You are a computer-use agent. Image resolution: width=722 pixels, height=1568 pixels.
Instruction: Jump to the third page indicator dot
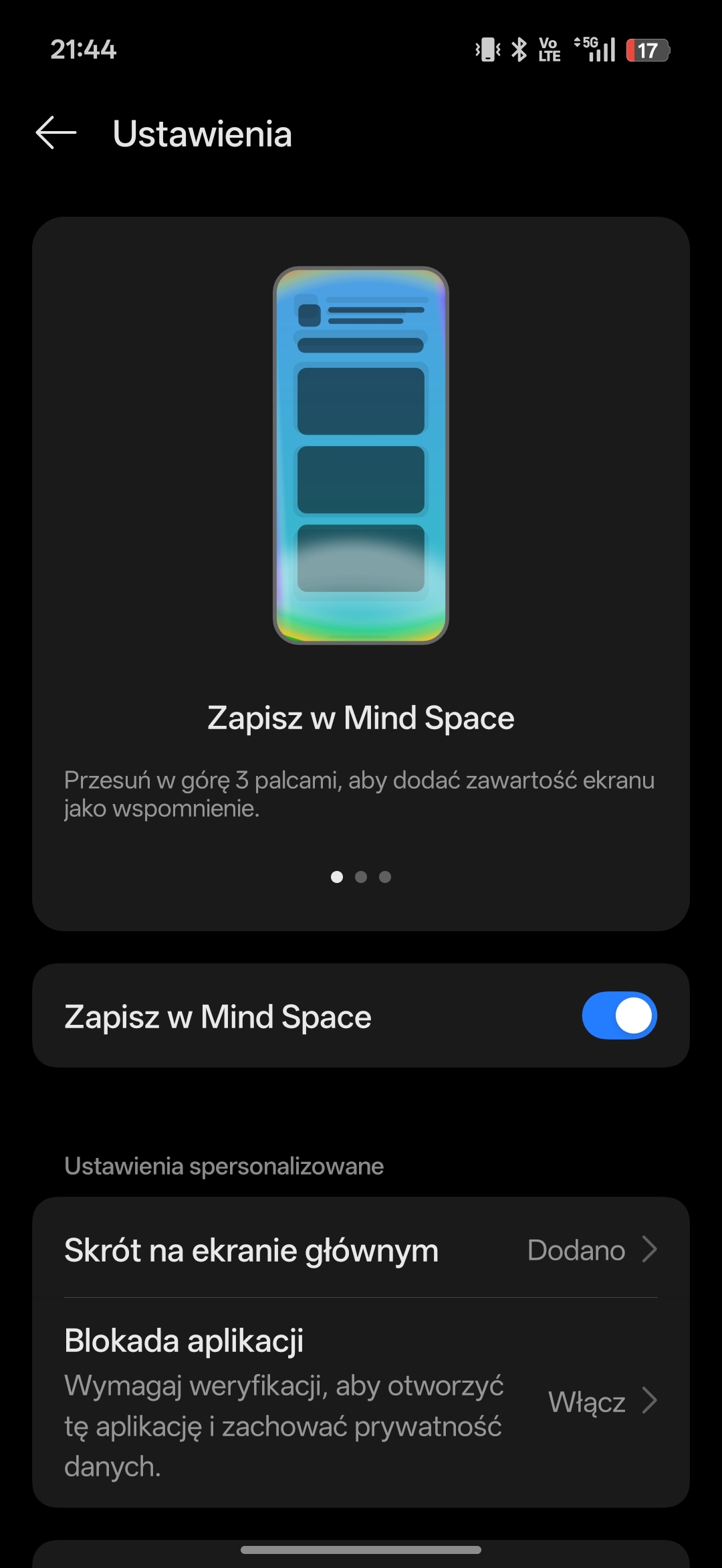point(385,877)
